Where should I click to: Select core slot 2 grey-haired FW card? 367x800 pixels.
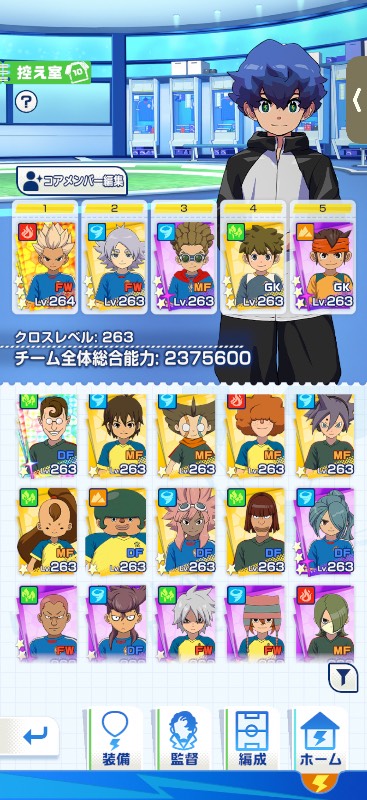pos(114,257)
